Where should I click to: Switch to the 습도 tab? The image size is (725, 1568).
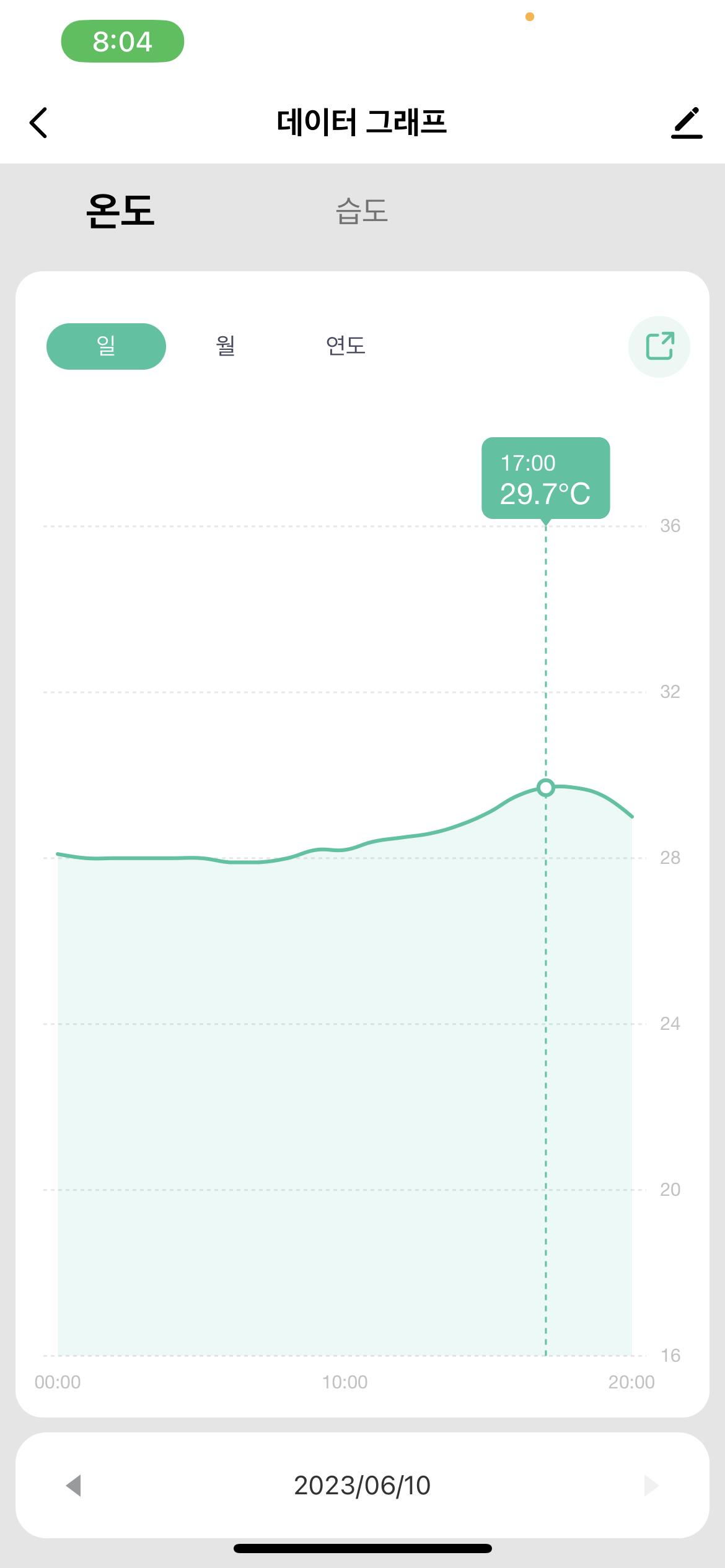coord(362,211)
